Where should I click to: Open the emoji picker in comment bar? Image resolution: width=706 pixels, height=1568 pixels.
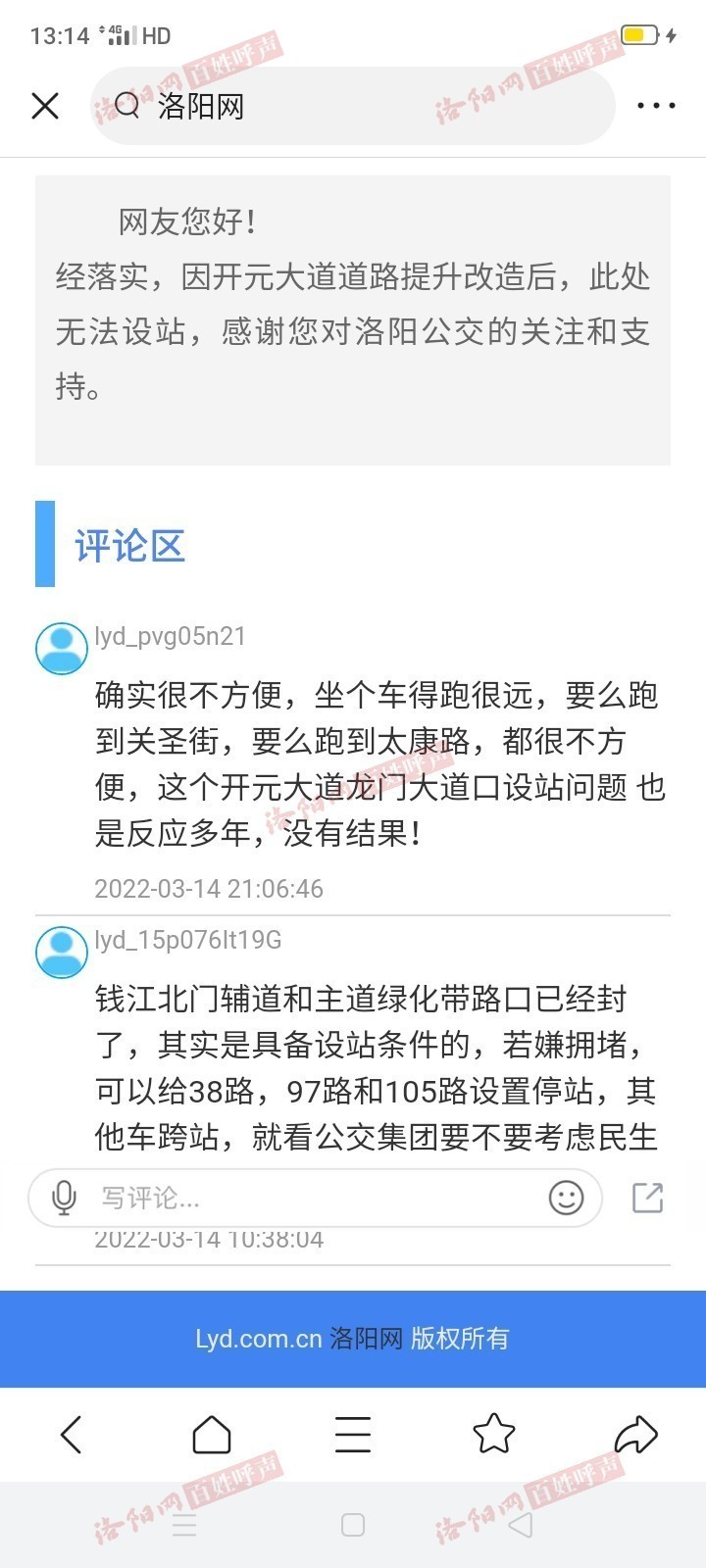coord(566,1198)
